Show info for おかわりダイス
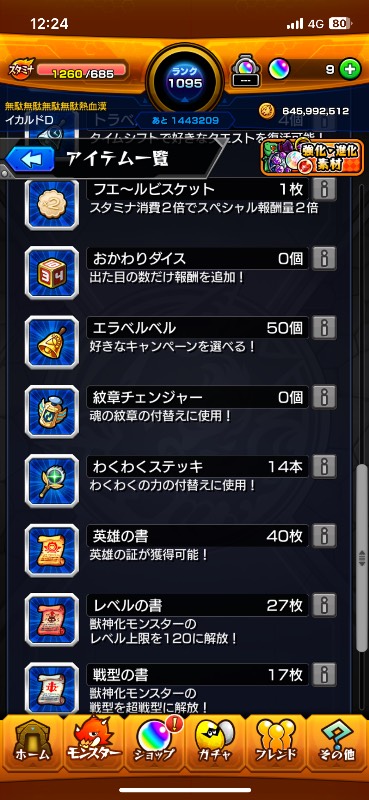Screen dimensions: 369x800 click(325, 258)
